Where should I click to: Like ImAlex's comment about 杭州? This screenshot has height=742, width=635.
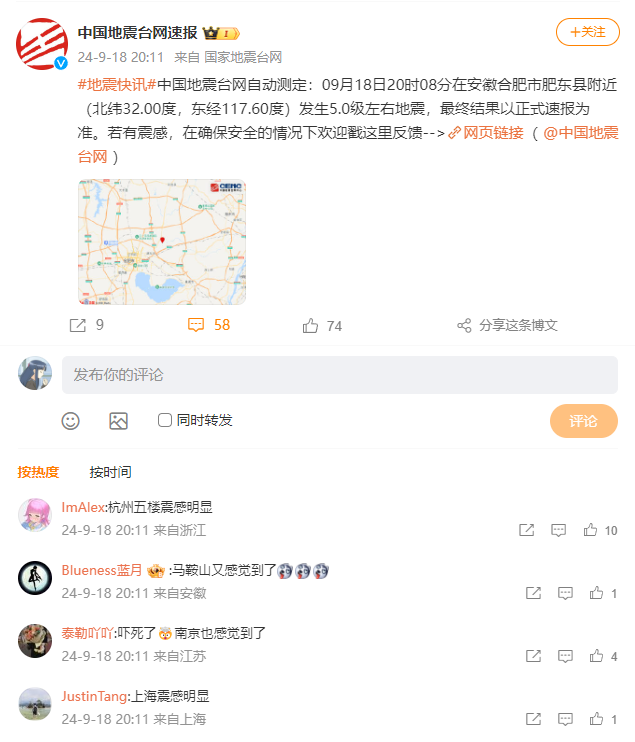[592, 530]
